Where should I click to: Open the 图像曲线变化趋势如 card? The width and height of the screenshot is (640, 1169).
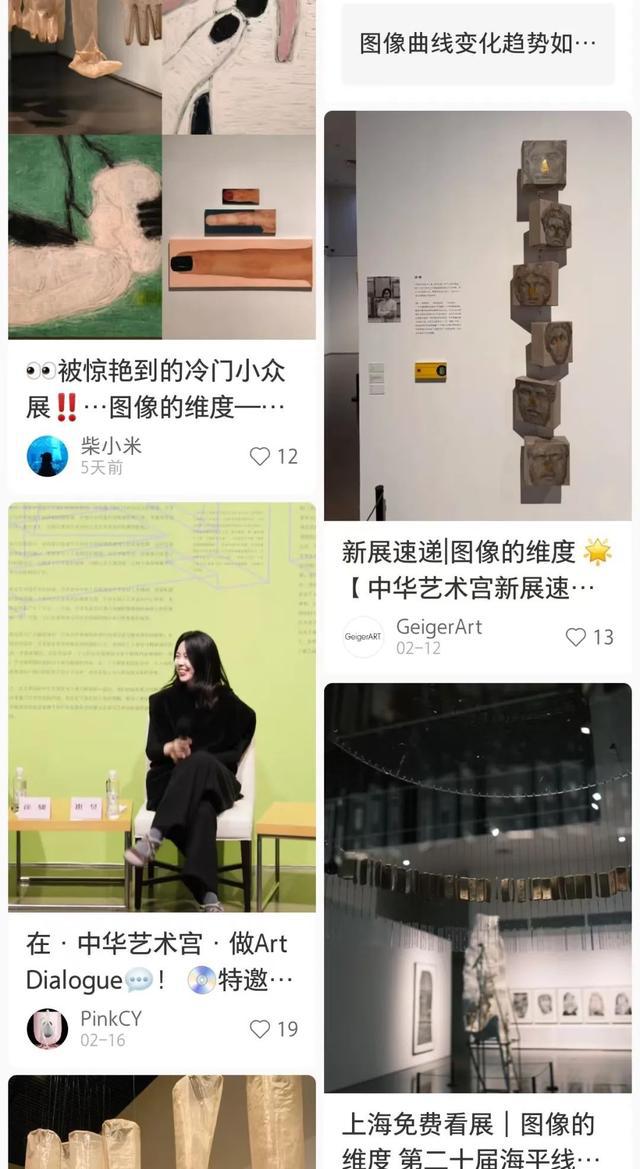pos(478,43)
